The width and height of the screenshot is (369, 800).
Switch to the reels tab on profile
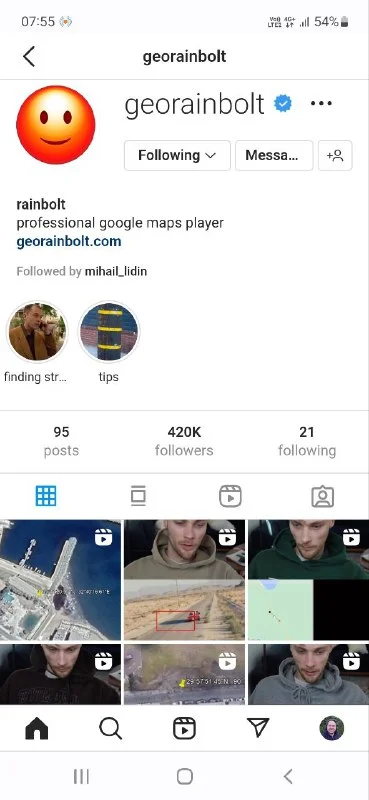coord(230,496)
